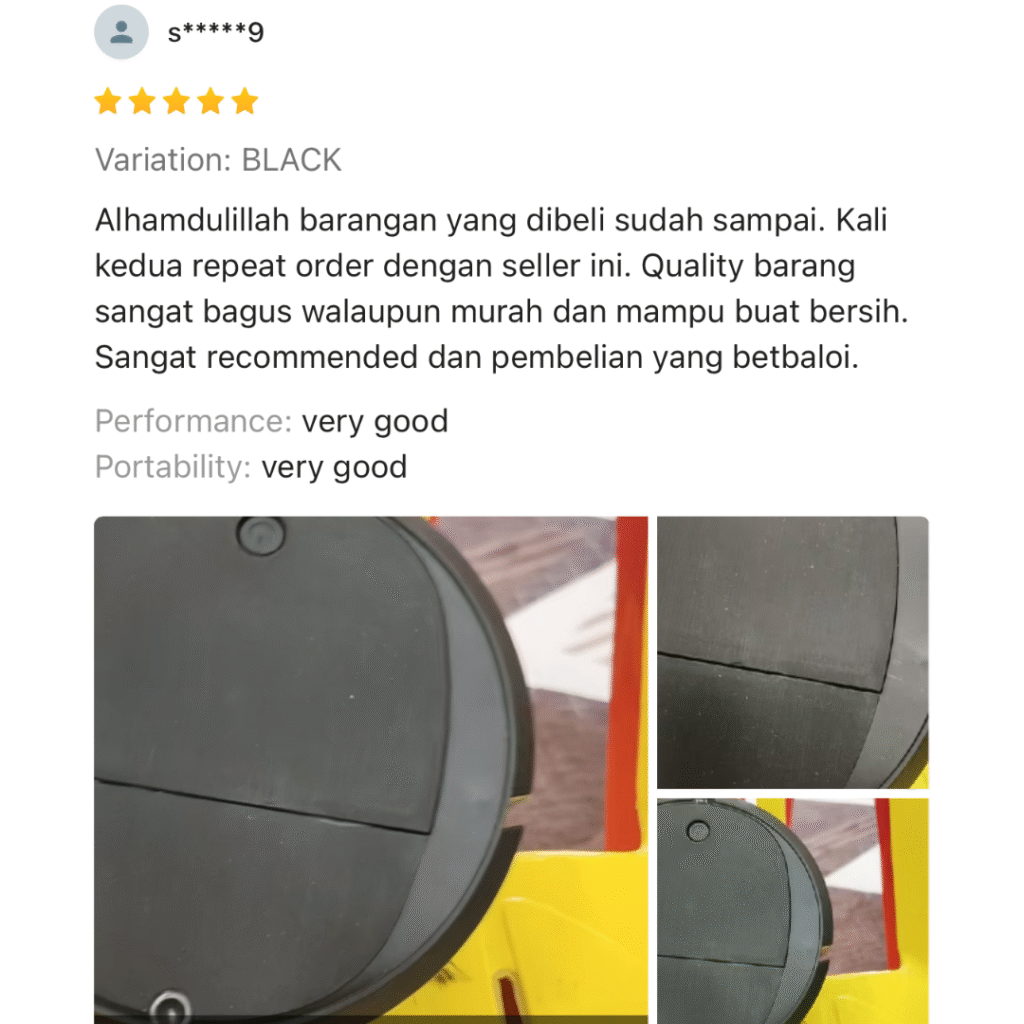The width and height of the screenshot is (1024, 1024).
Task: Open the large review photo of the robot vacuum
Action: [370, 768]
